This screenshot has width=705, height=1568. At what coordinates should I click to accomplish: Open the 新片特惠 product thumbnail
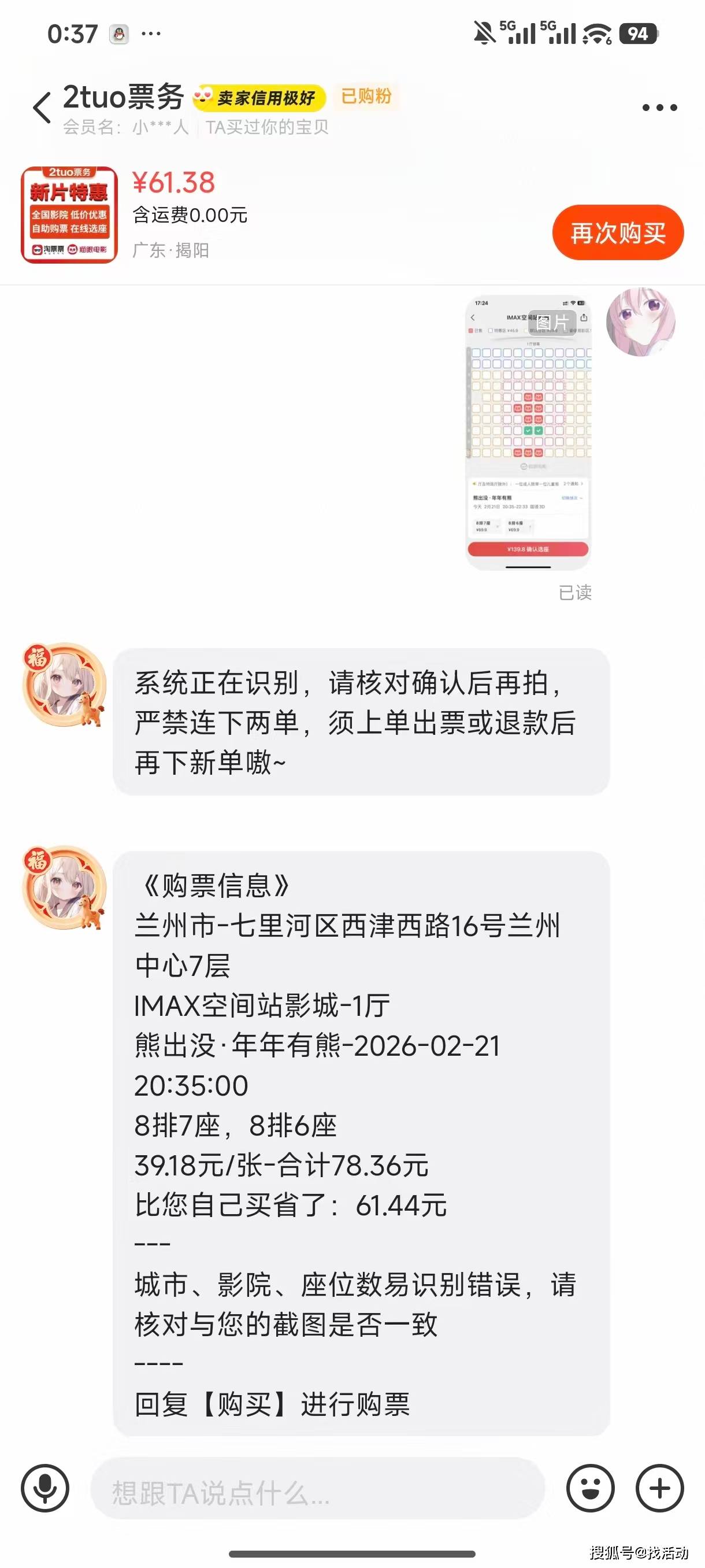click(69, 215)
